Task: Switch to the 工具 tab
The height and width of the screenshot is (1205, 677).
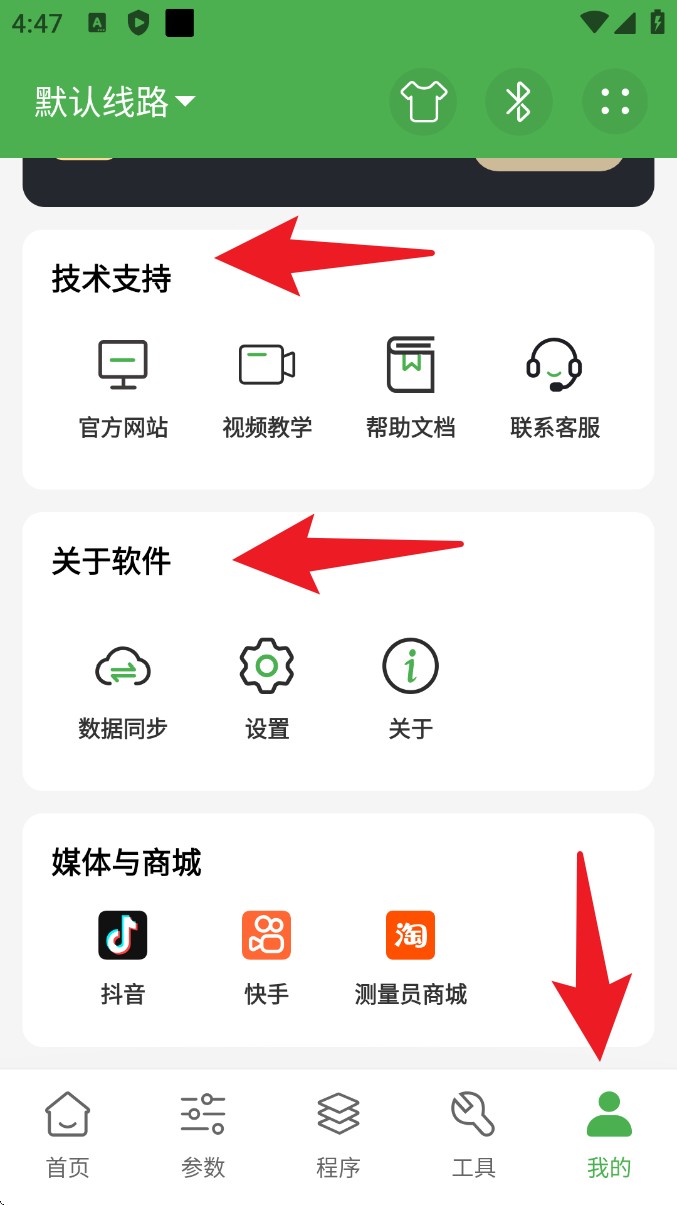Action: pos(473,1135)
